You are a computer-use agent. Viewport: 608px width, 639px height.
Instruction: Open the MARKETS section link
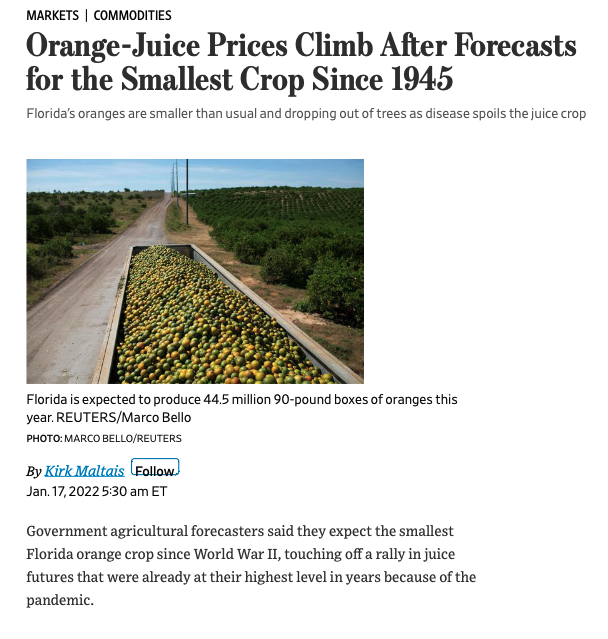pos(52,15)
